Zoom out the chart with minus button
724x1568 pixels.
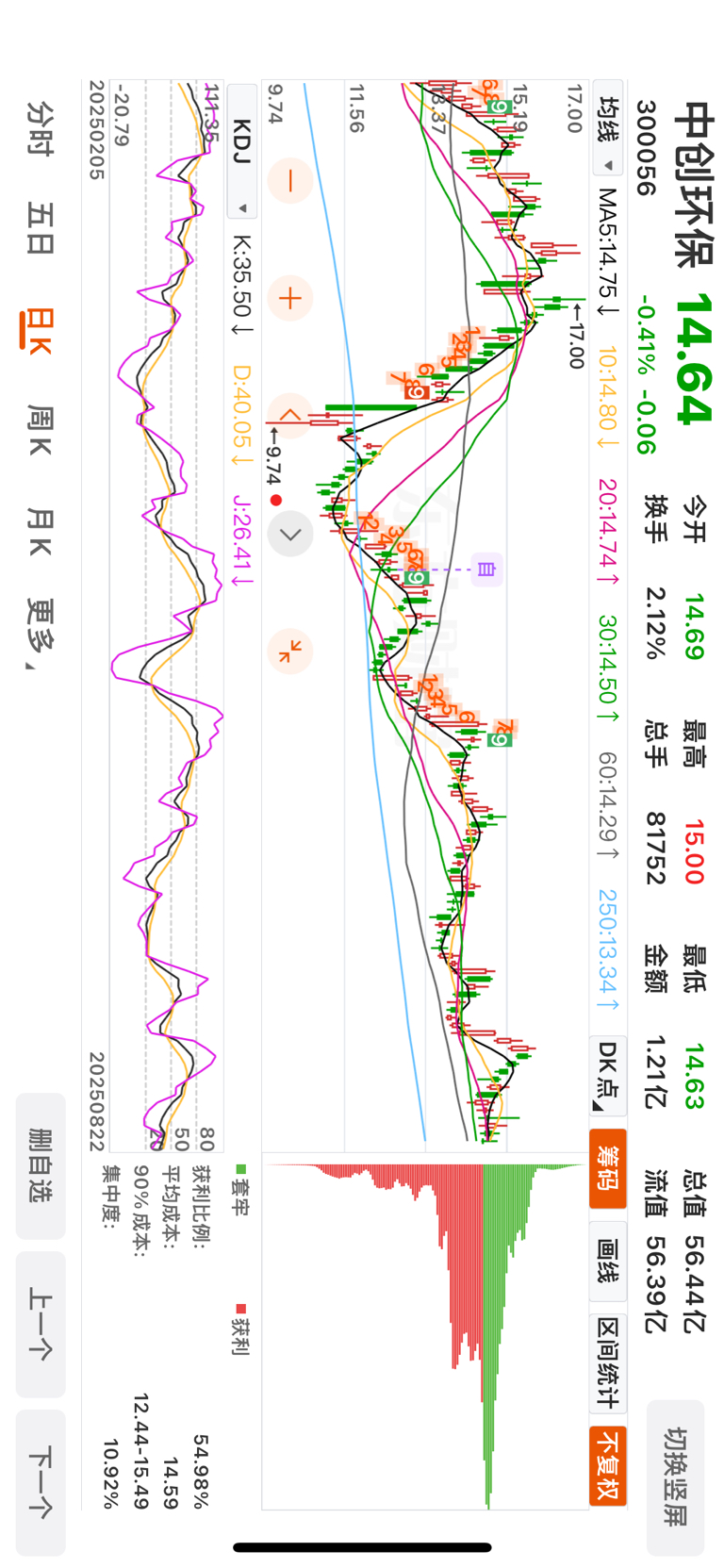pyautogui.click(x=290, y=180)
